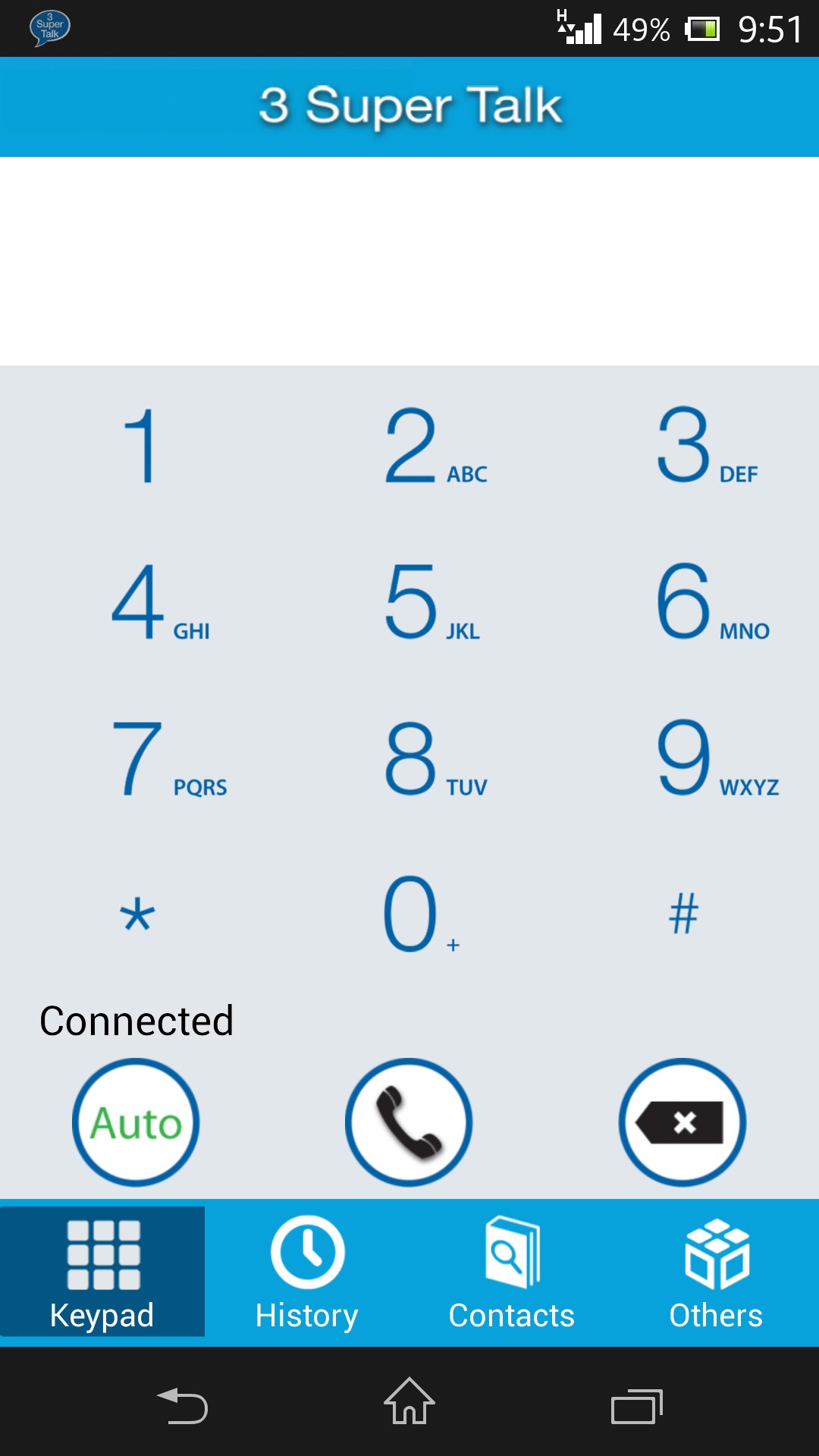Enter the hash symbol
Screen dimensions: 819x1456
(683, 915)
